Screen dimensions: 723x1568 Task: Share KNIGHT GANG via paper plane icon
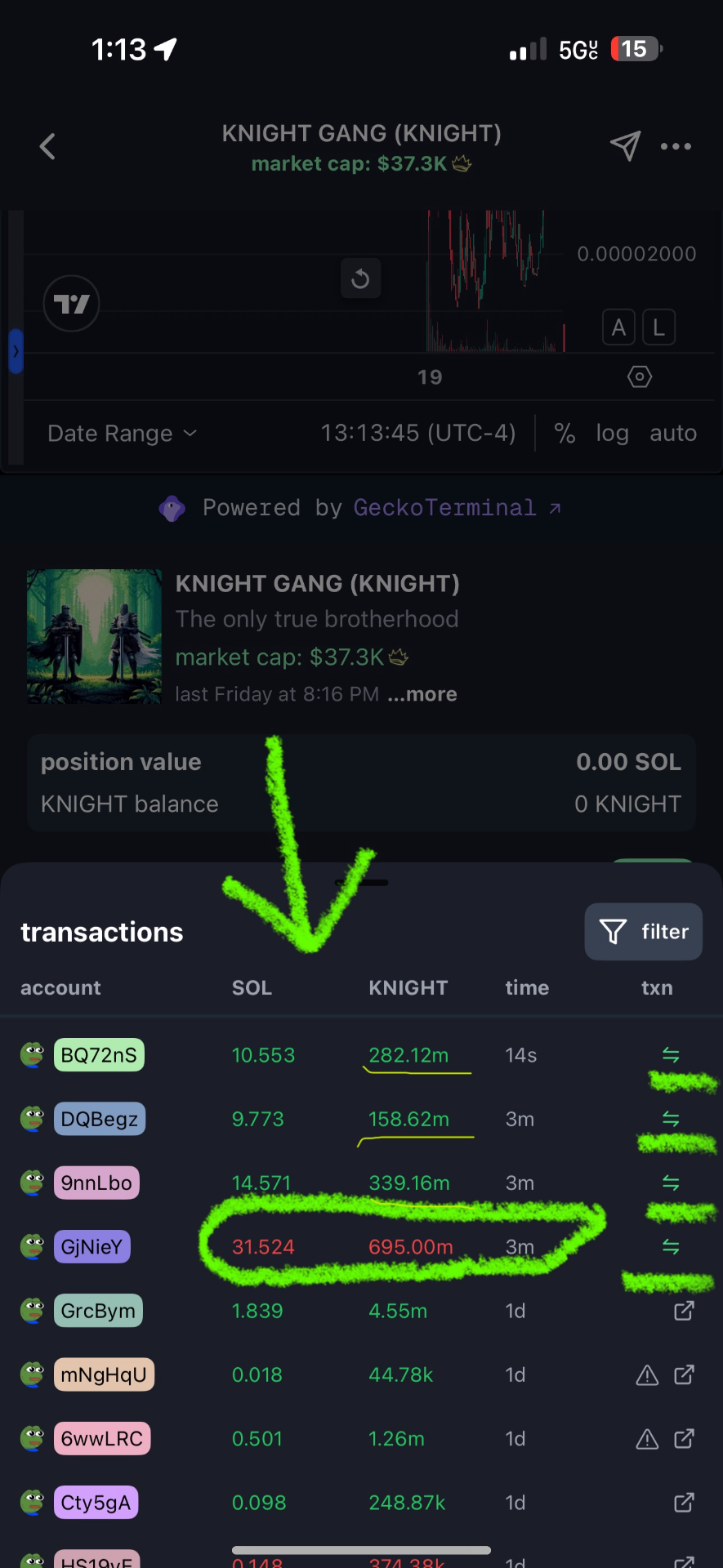coord(625,146)
